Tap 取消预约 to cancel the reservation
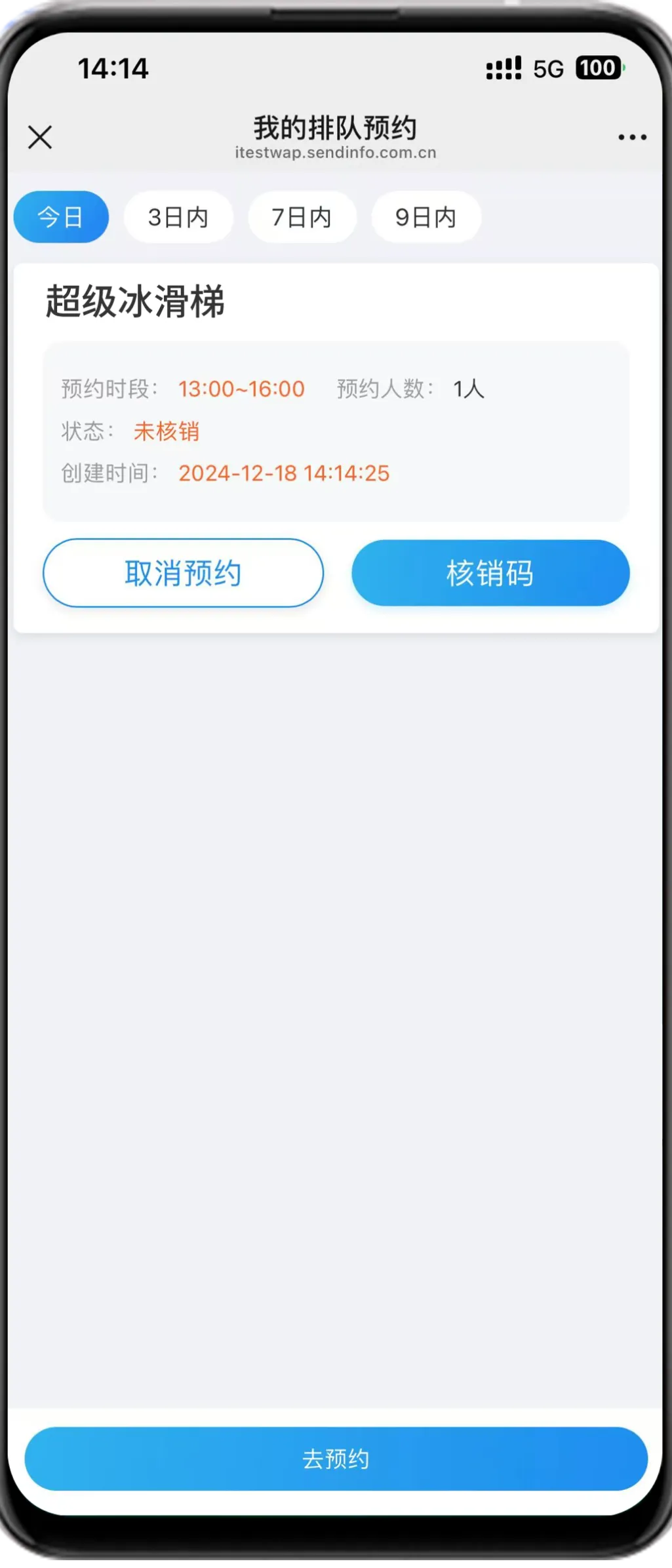The width and height of the screenshot is (672, 1568). (183, 573)
